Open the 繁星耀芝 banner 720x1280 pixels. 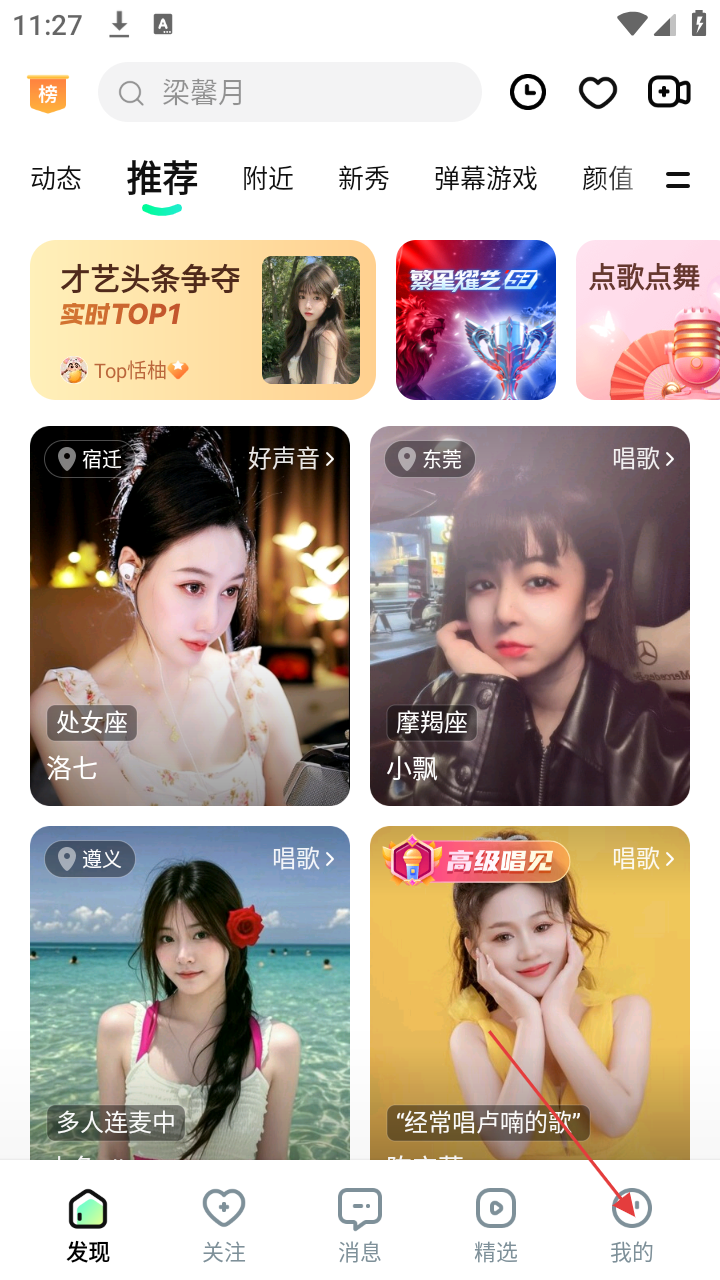click(x=476, y=320)
